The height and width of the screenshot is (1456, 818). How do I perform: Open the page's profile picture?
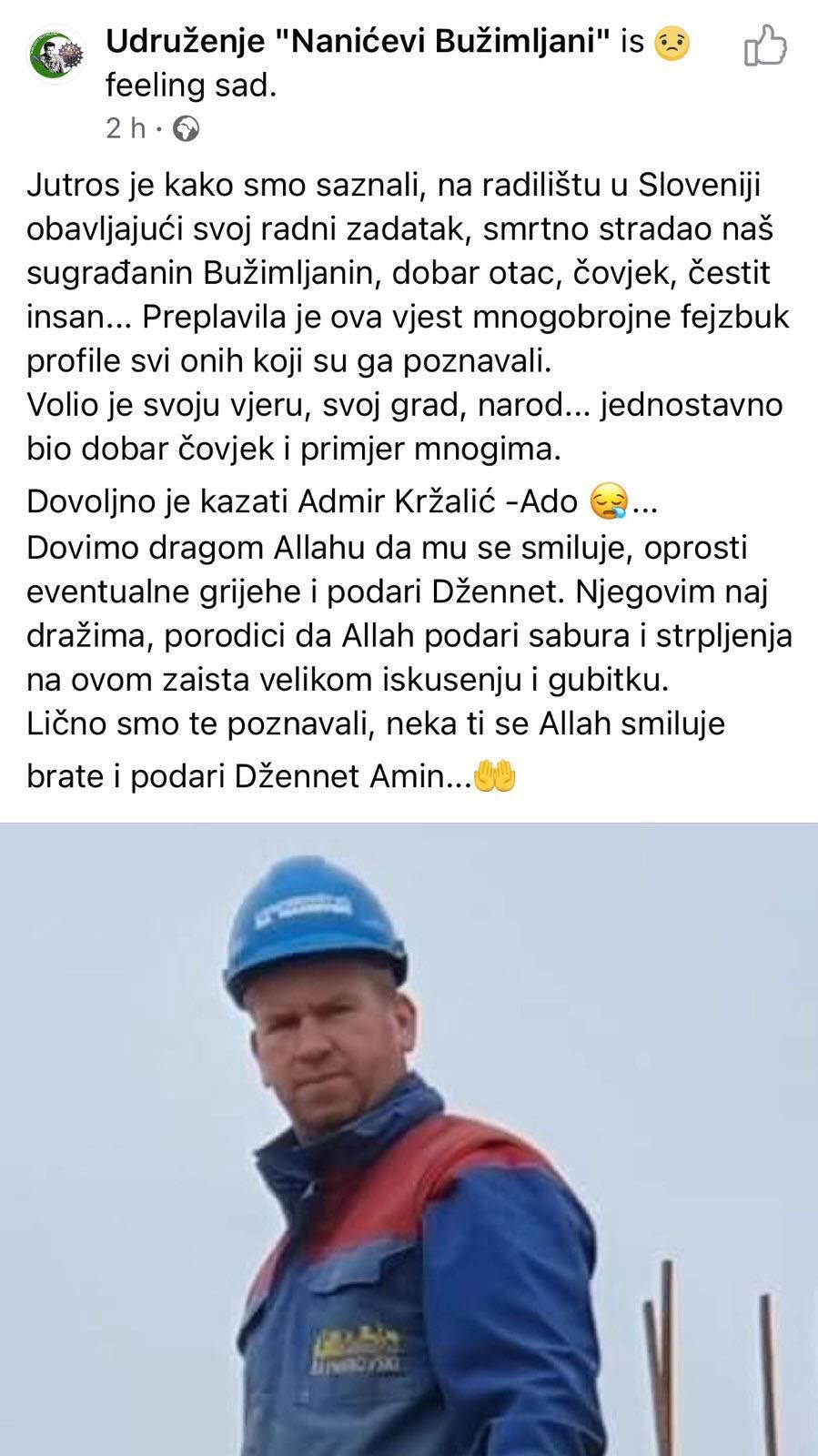56,54
